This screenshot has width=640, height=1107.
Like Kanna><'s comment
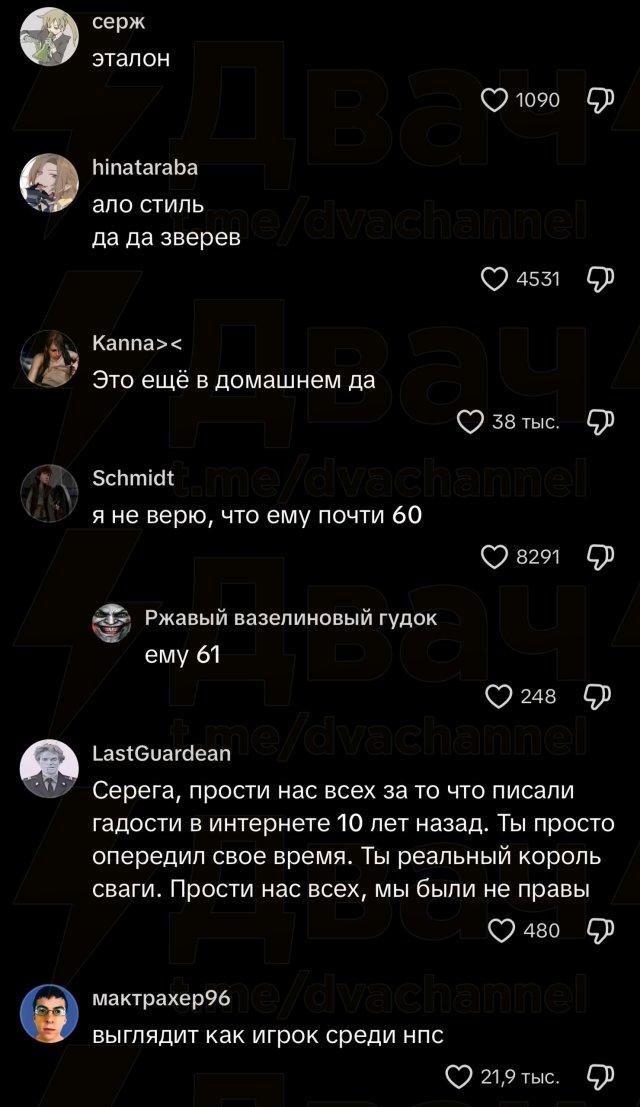click(471, 422)
